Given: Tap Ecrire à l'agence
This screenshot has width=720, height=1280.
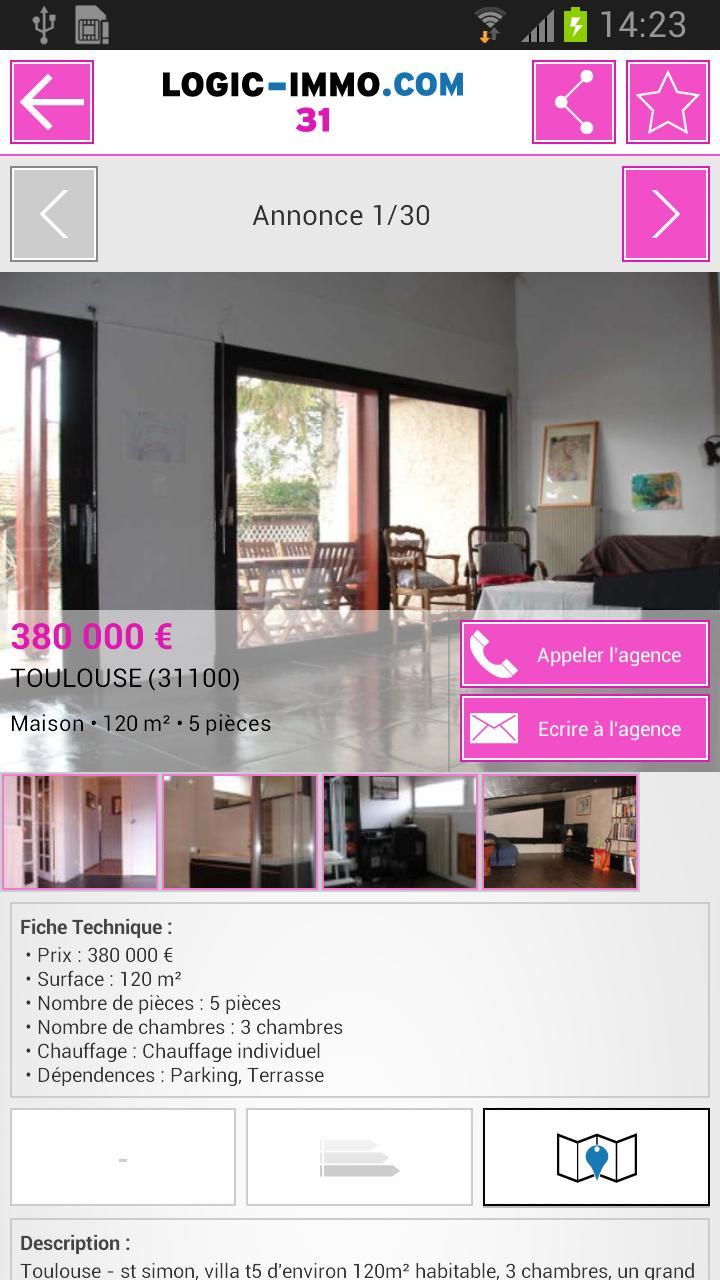Looking at the screenshot, I should click(x=585, y=729).
